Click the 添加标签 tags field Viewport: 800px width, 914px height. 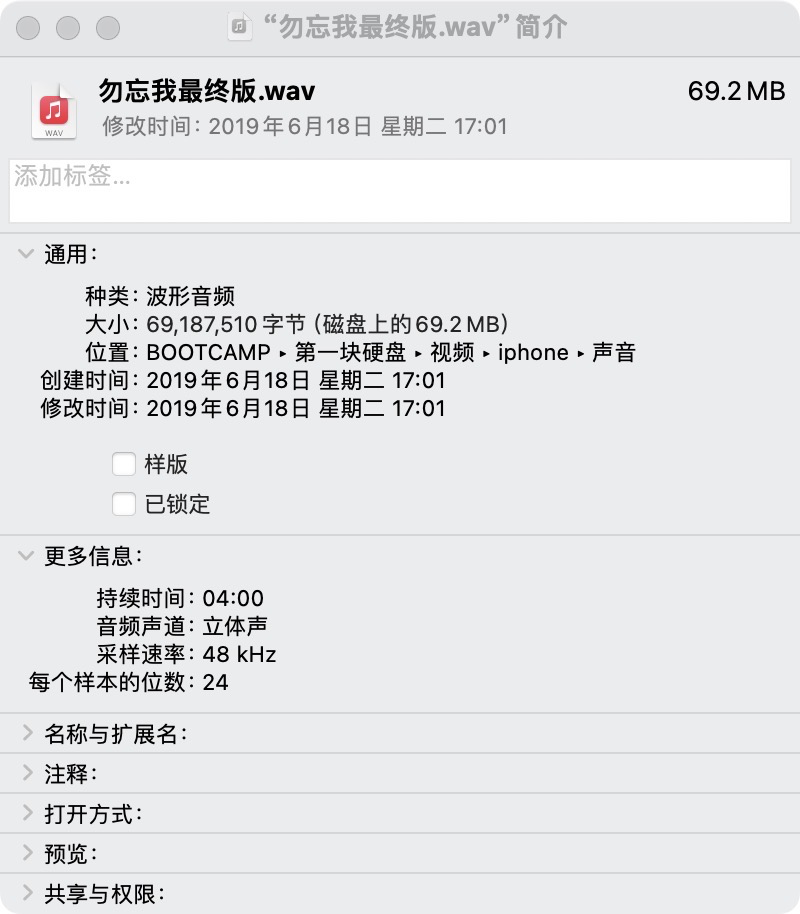(x=400, y=190)
